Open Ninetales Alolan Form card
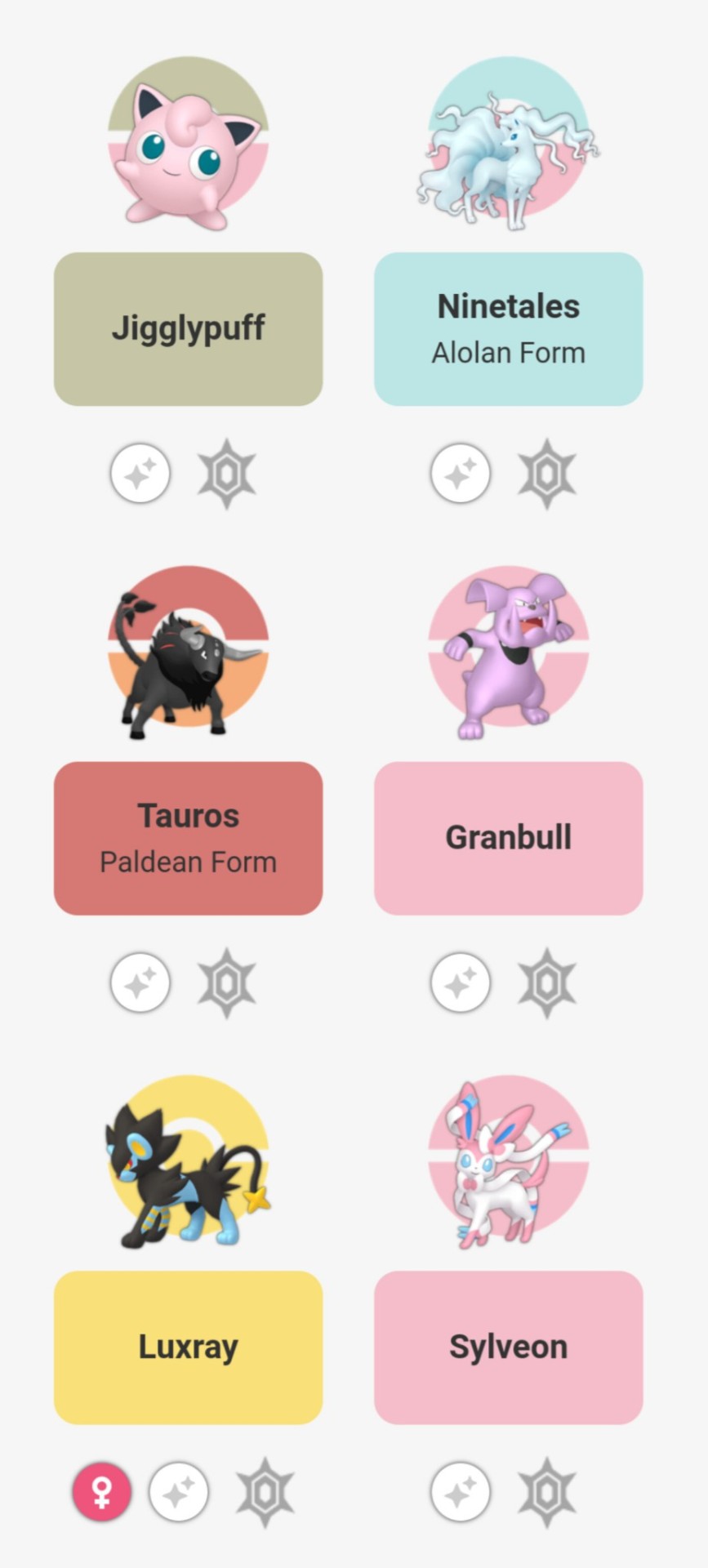This screenshot has width=708, height=1568. click(x=508, y=328)
